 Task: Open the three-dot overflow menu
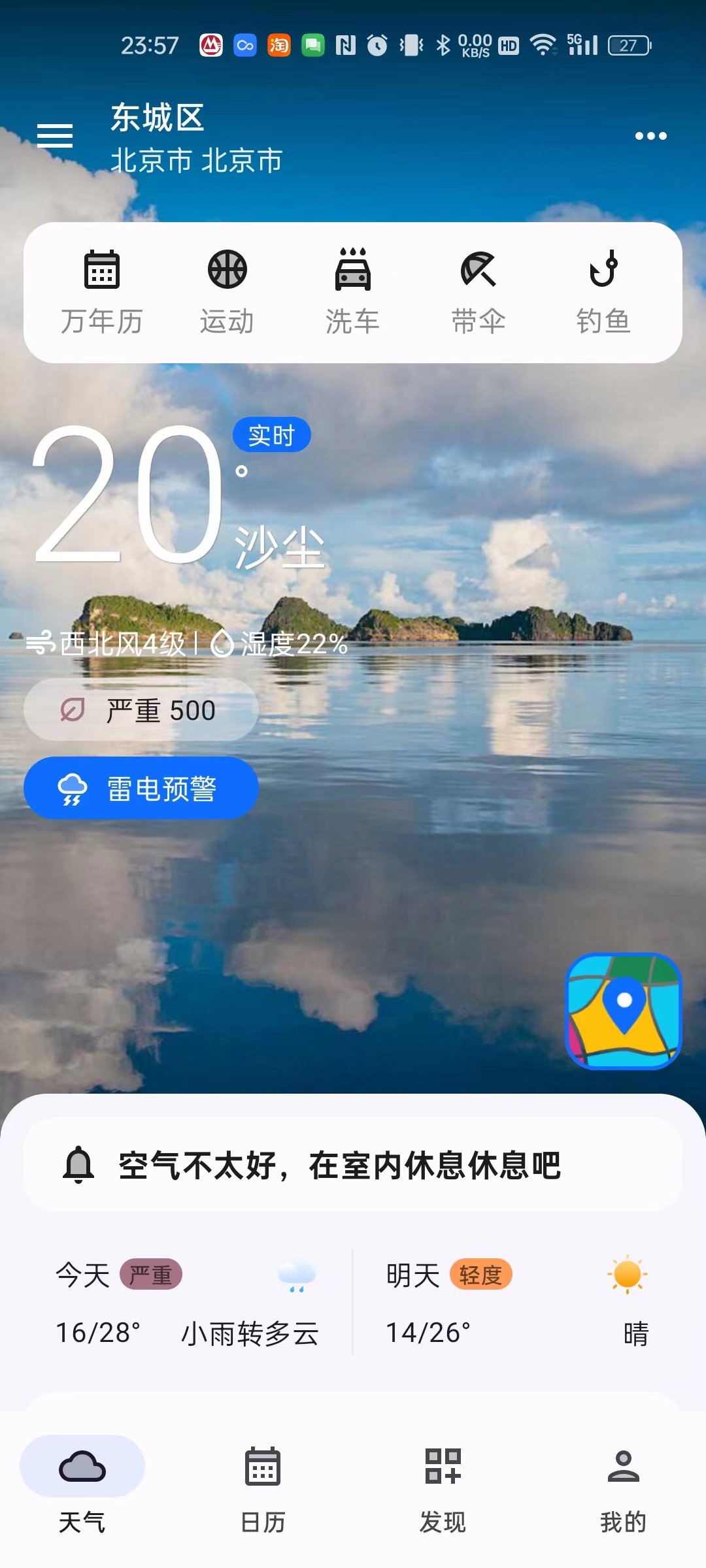tap(650, 136)
